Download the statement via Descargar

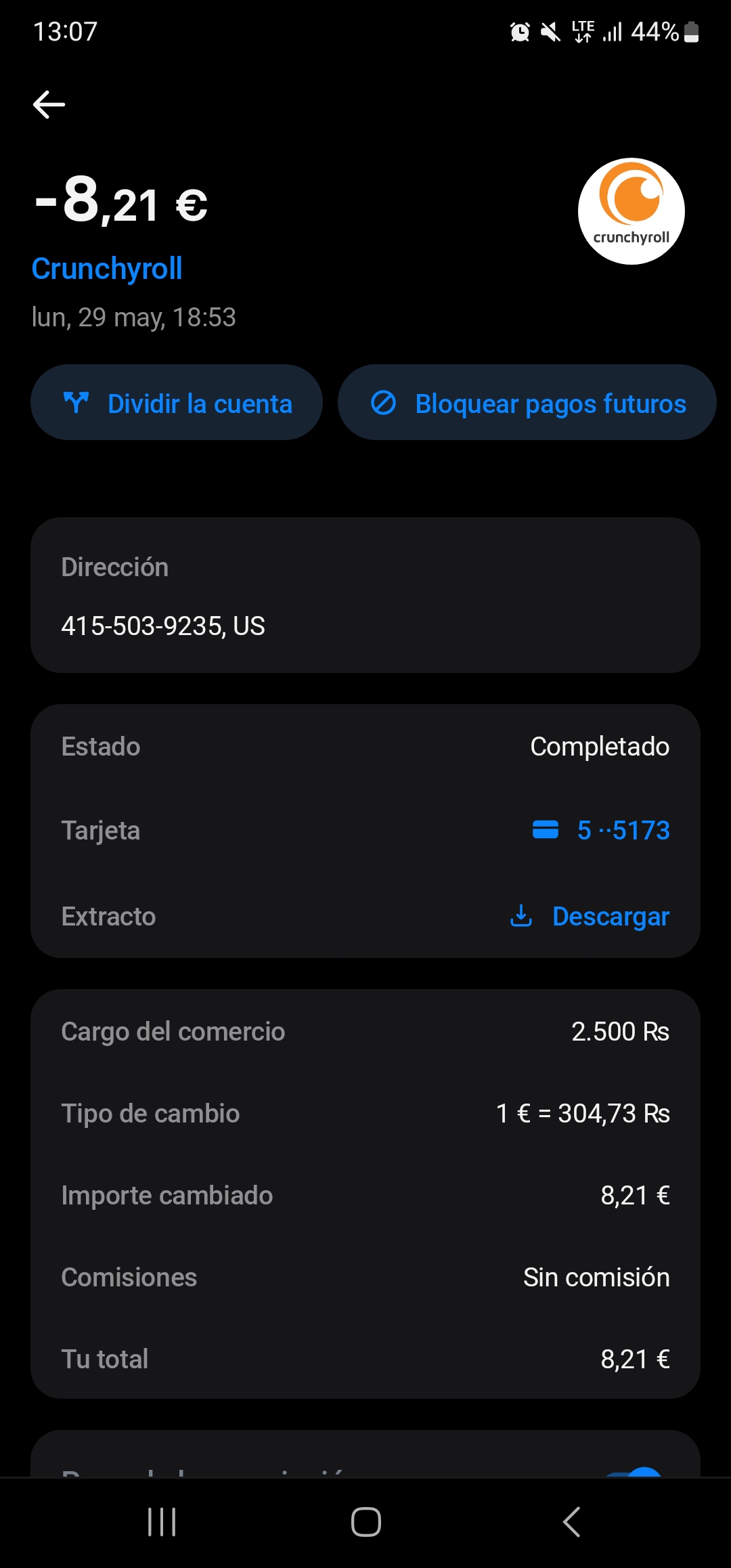(x=589, y=916)
